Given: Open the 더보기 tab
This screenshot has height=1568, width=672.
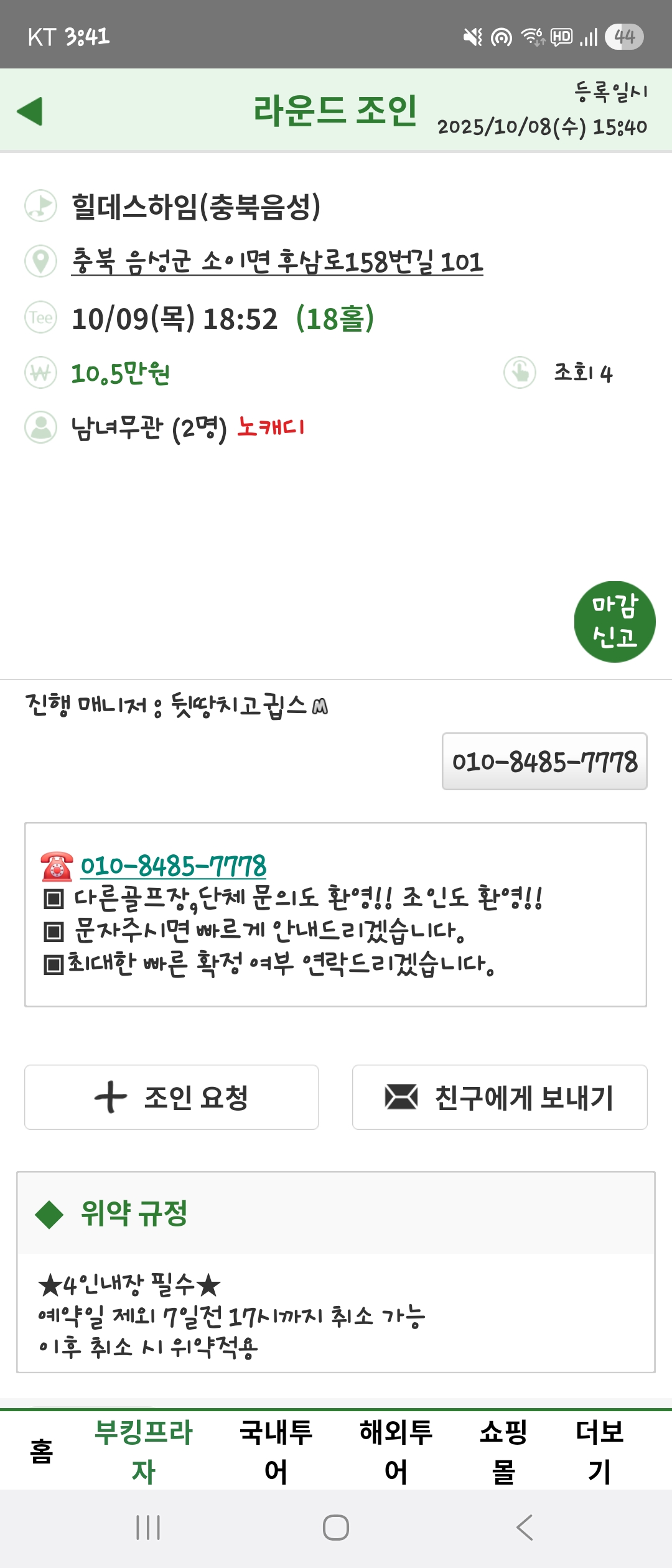Looking at the screenshot, I should (599, 1451).
